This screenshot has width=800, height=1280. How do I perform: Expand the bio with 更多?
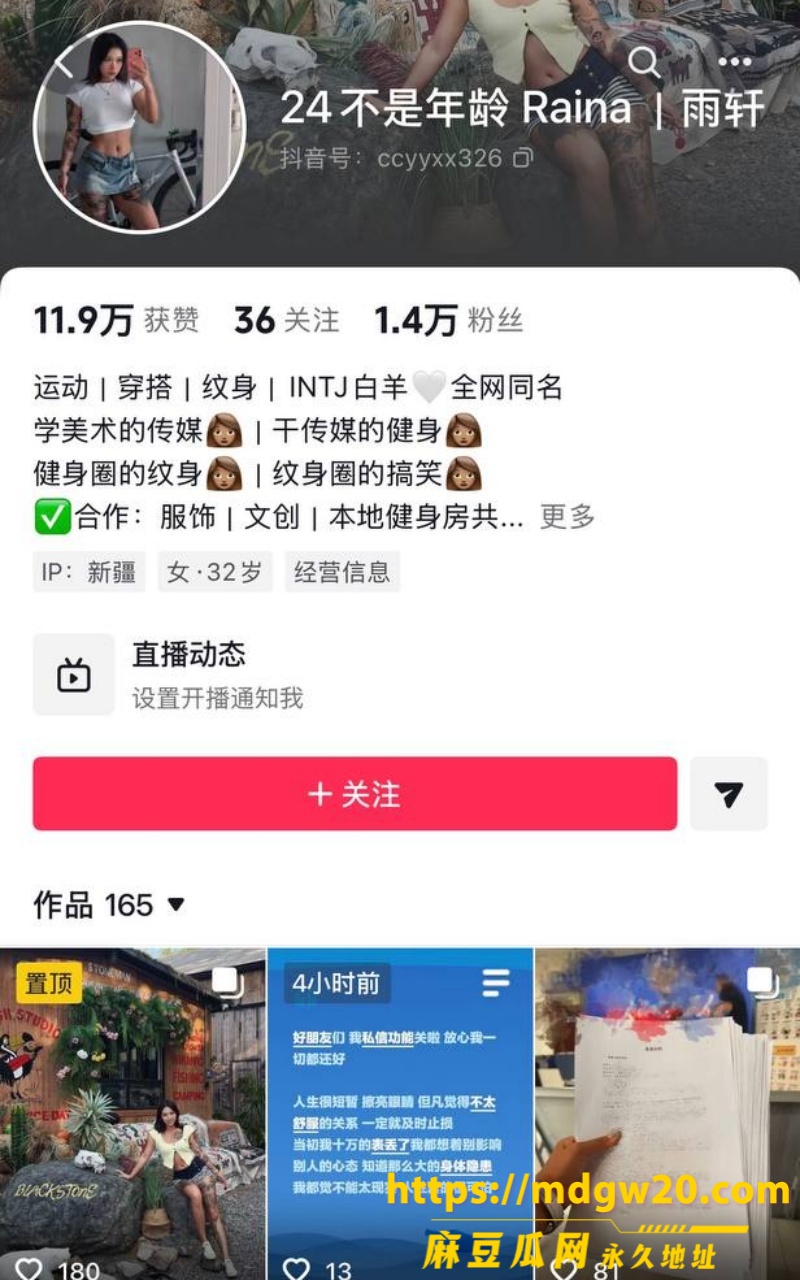(567, 516)
